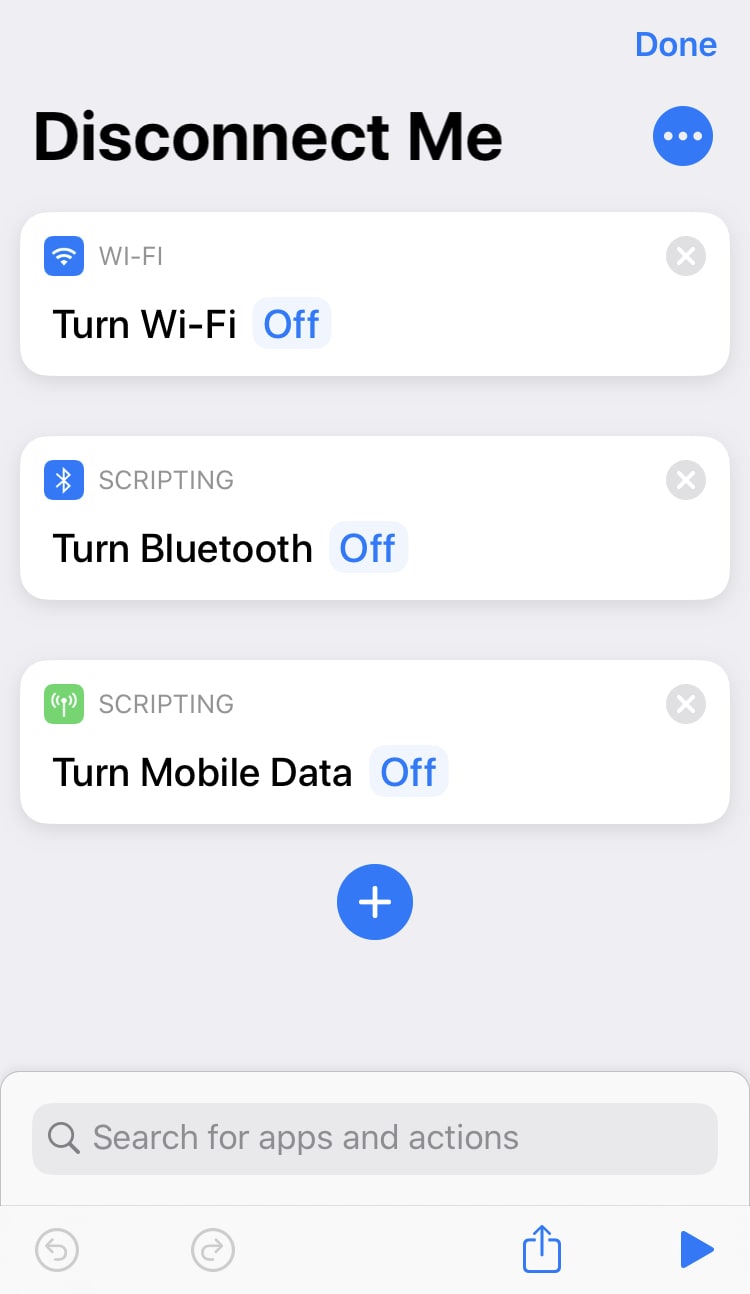Undo the last change
Screen dimensions: 750x1294
[x=57, y=1250]
